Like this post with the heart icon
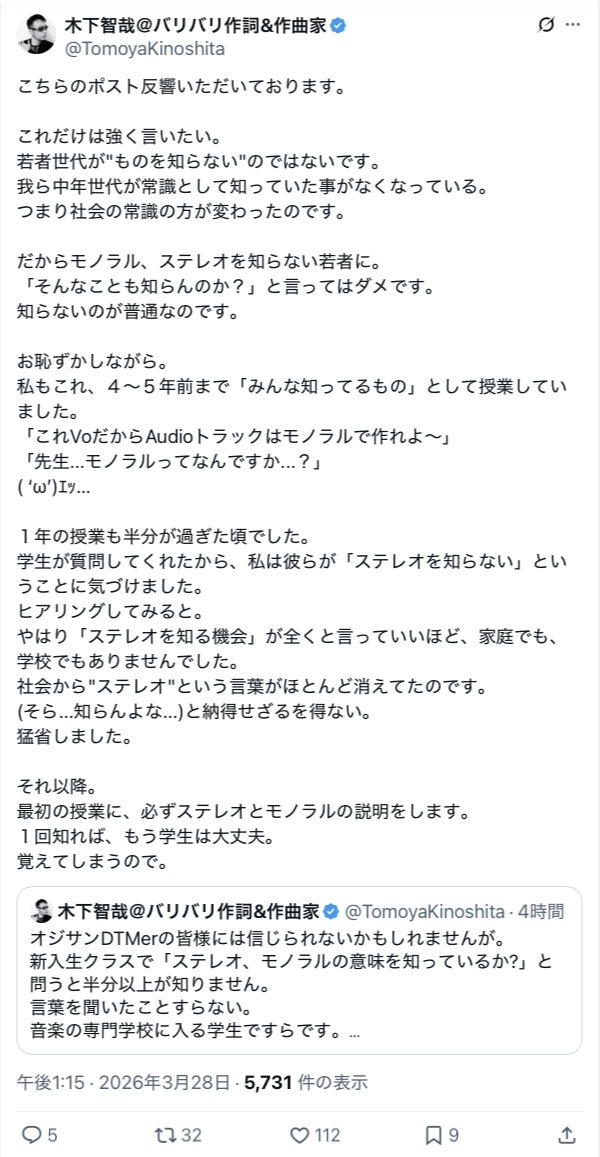The height and width of the screenshot is (1157, 600). pos(314,1135)
